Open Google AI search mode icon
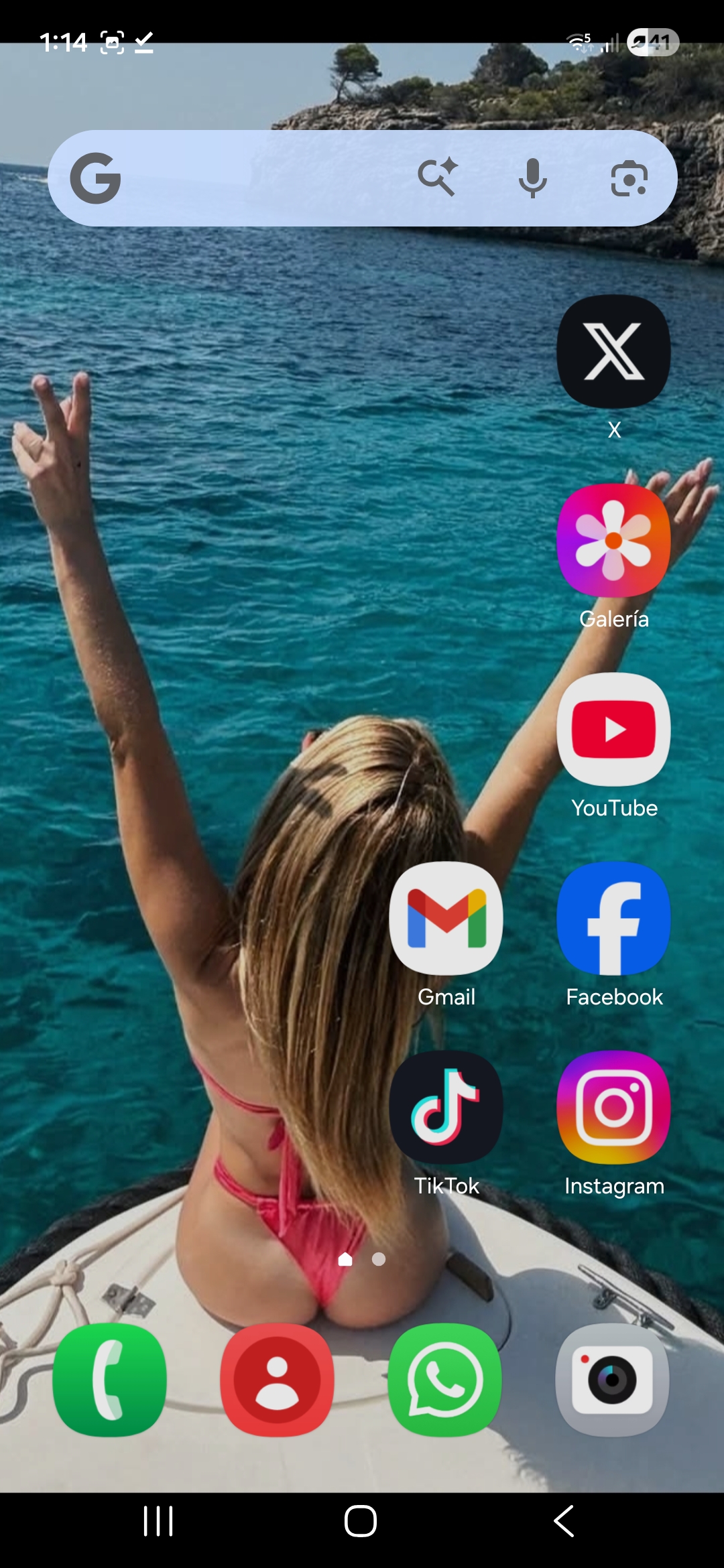724x1568 pixels. pos(437,178)
